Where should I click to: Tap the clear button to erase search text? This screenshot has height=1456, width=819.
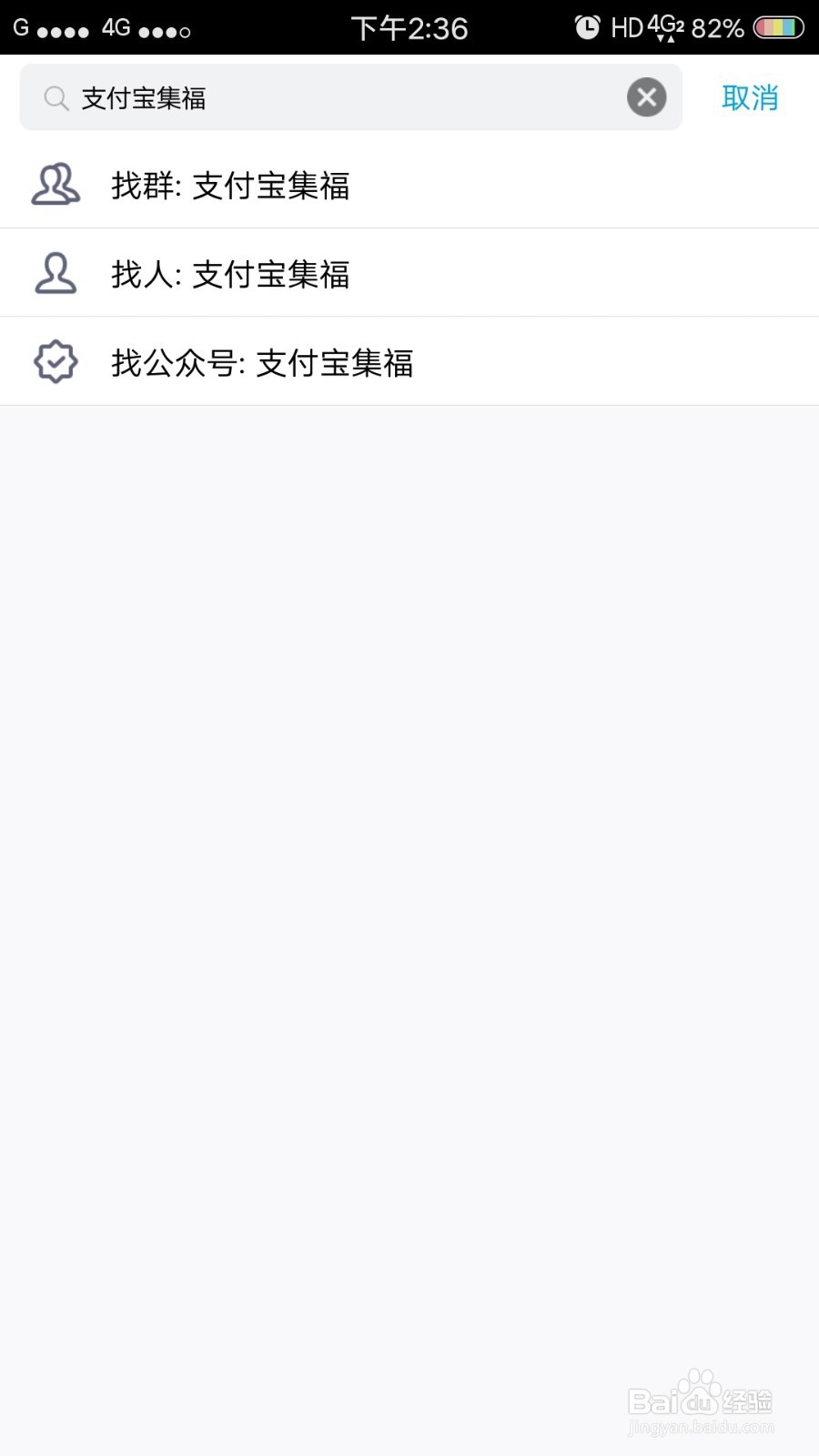coord(646,96)
